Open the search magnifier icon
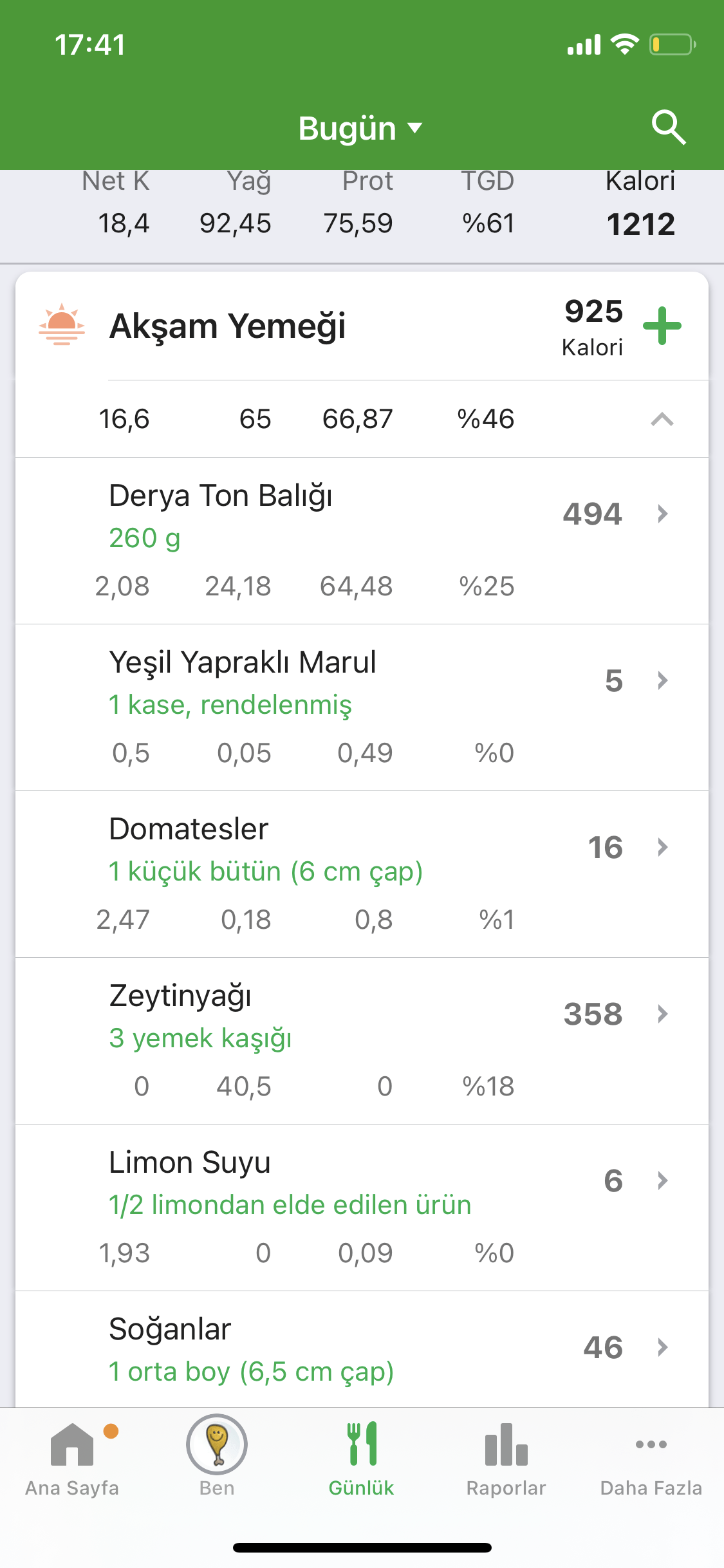 (668, 127)
